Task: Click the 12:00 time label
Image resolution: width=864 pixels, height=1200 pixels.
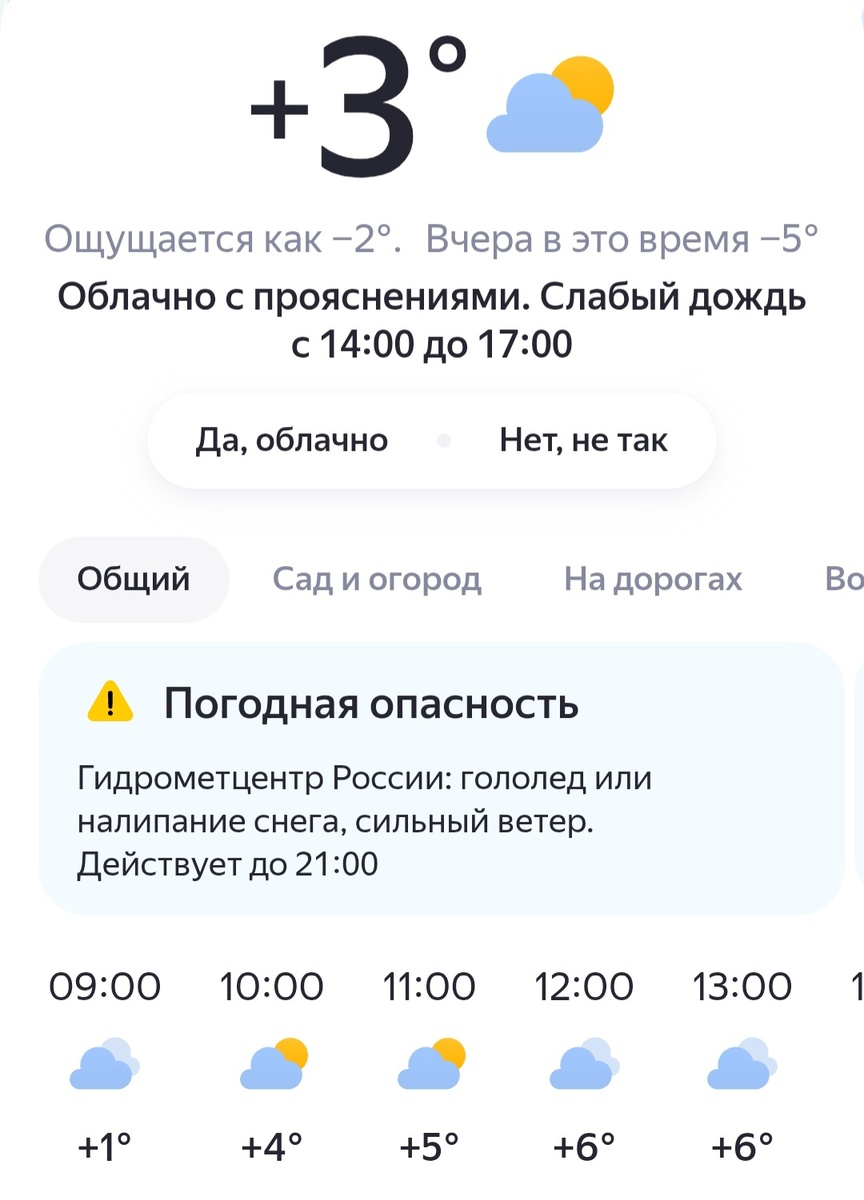Action: (x=585, y=986)
